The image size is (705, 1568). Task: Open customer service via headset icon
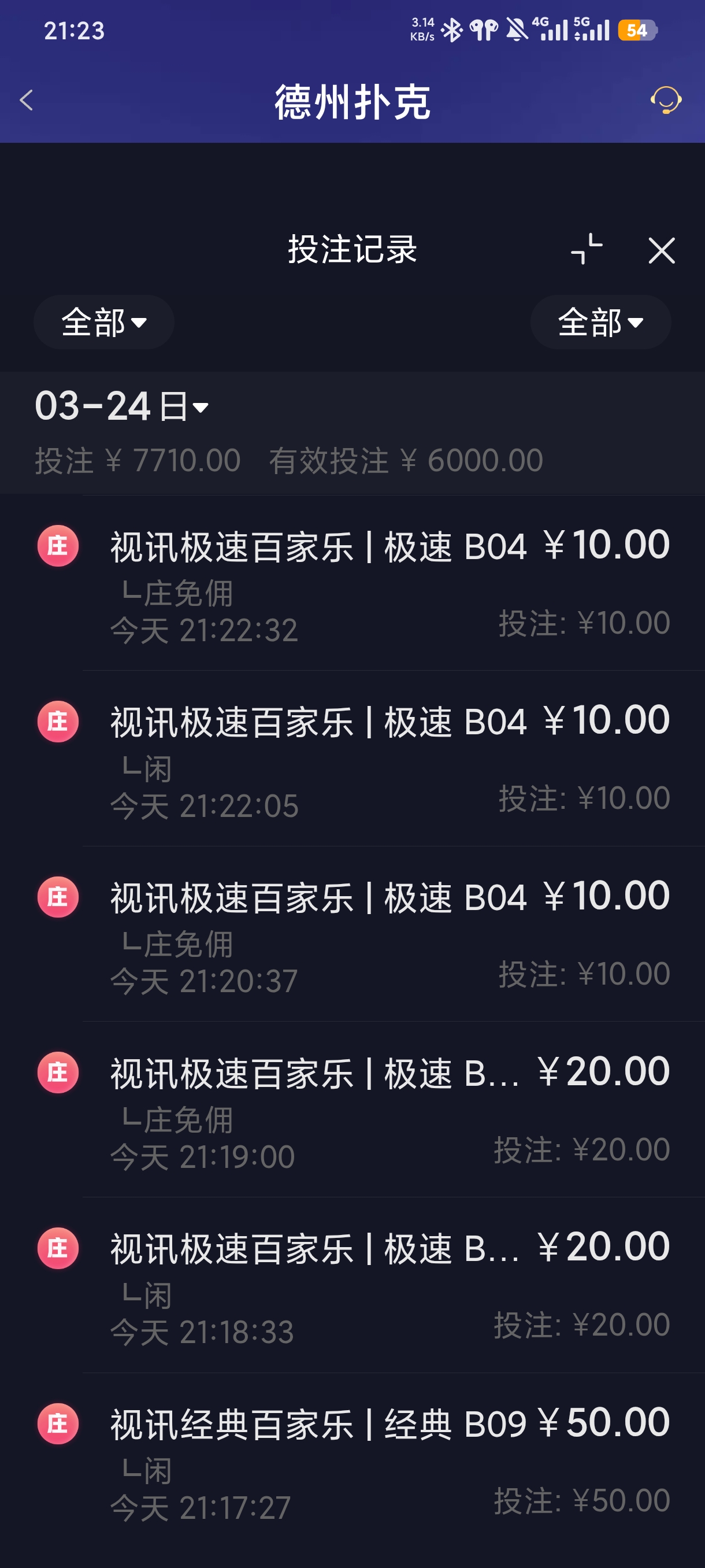(667, 99)
